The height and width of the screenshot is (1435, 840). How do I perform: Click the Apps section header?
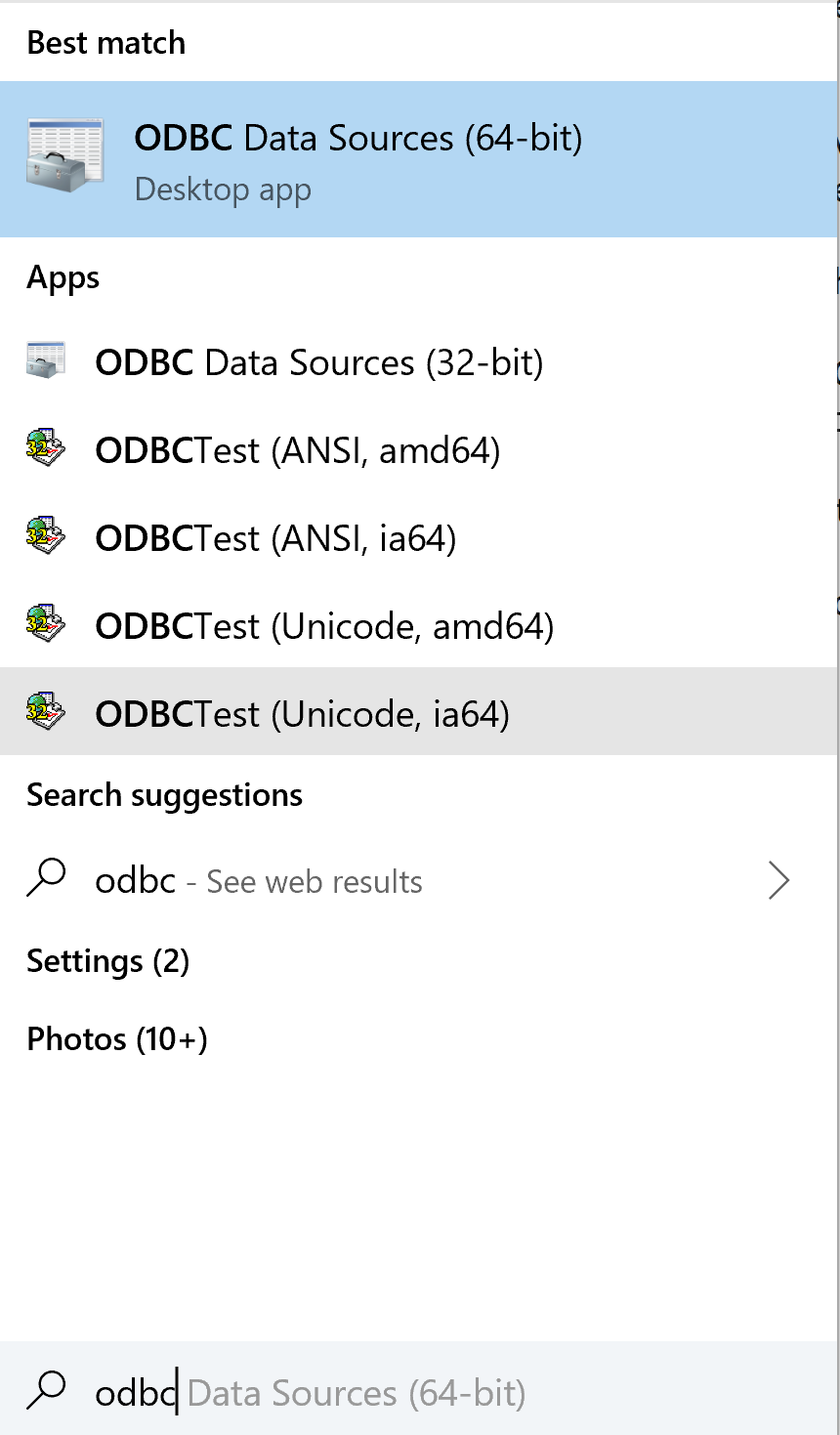[x=62, y=276]
